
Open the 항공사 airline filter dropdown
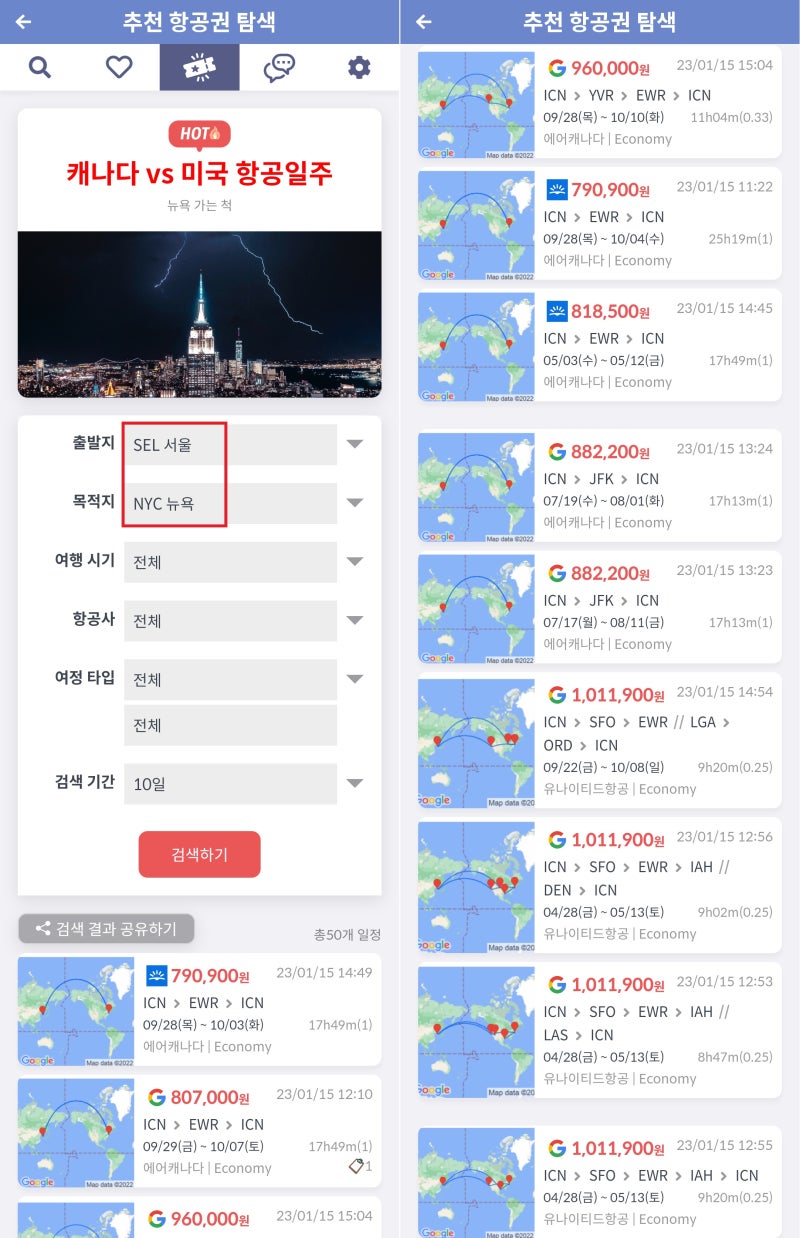[230, 621]
